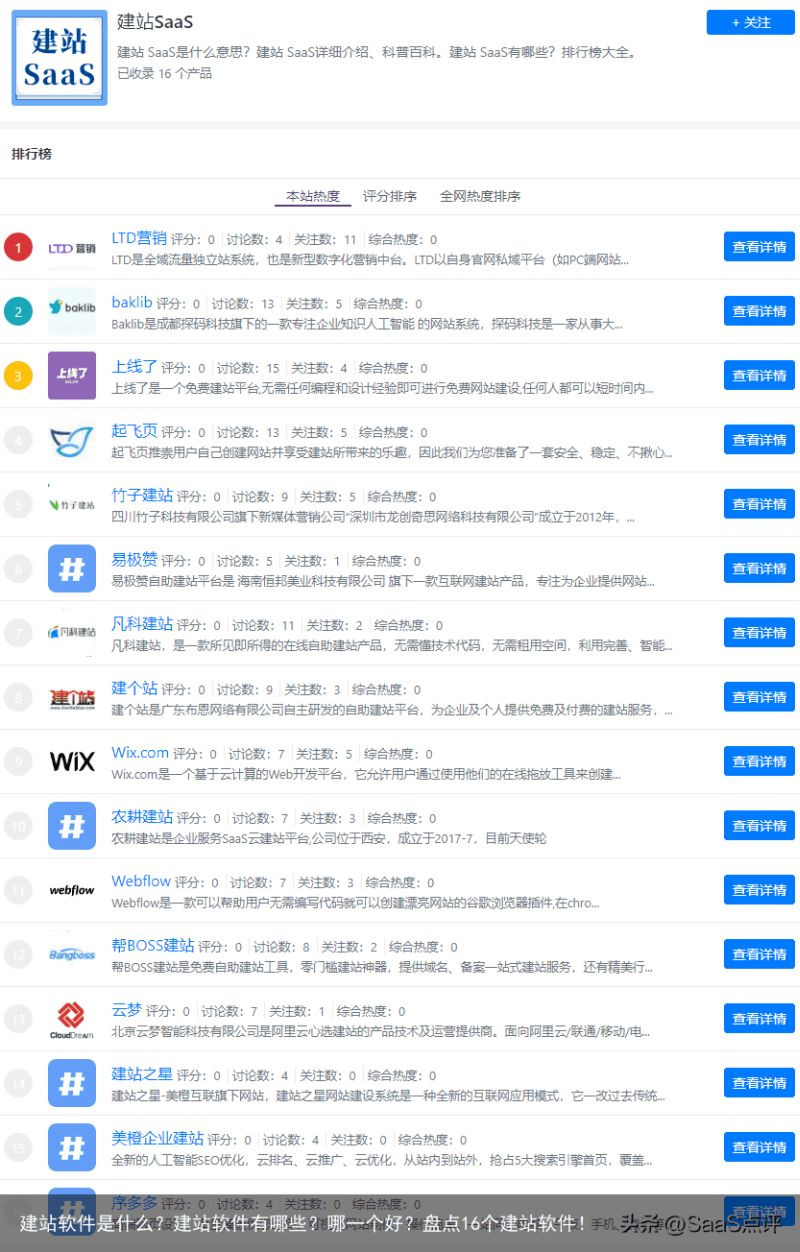
Task: View details for 美橙企业建站
Action: (759, 1147)
